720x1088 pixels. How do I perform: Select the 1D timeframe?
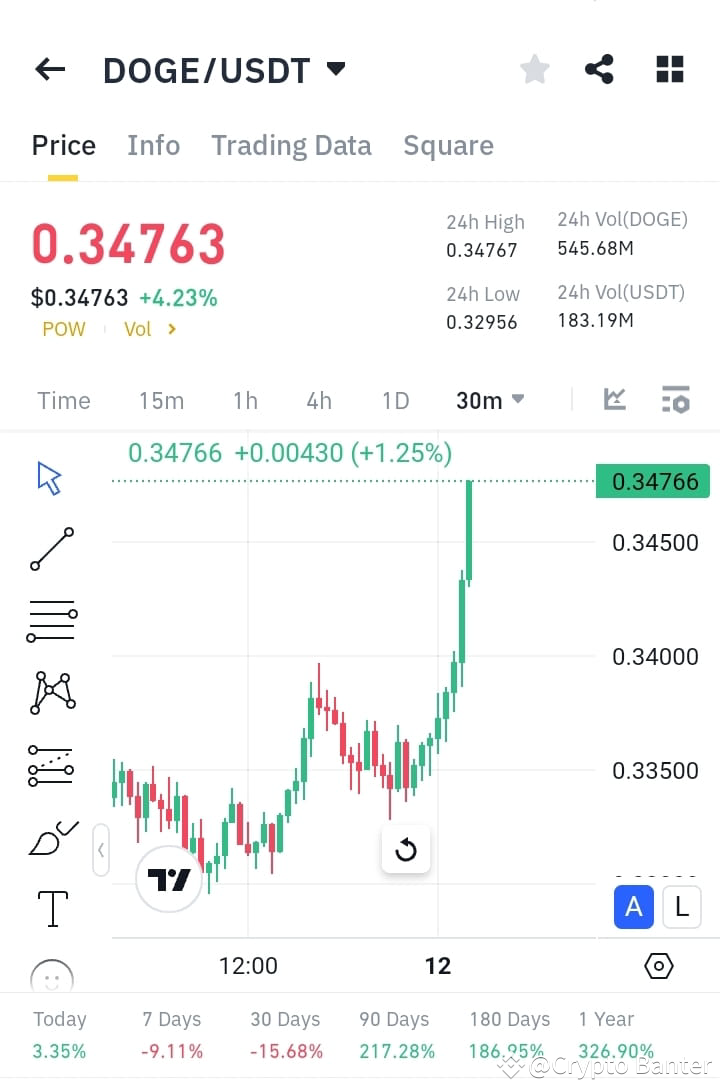pos(395,400)
